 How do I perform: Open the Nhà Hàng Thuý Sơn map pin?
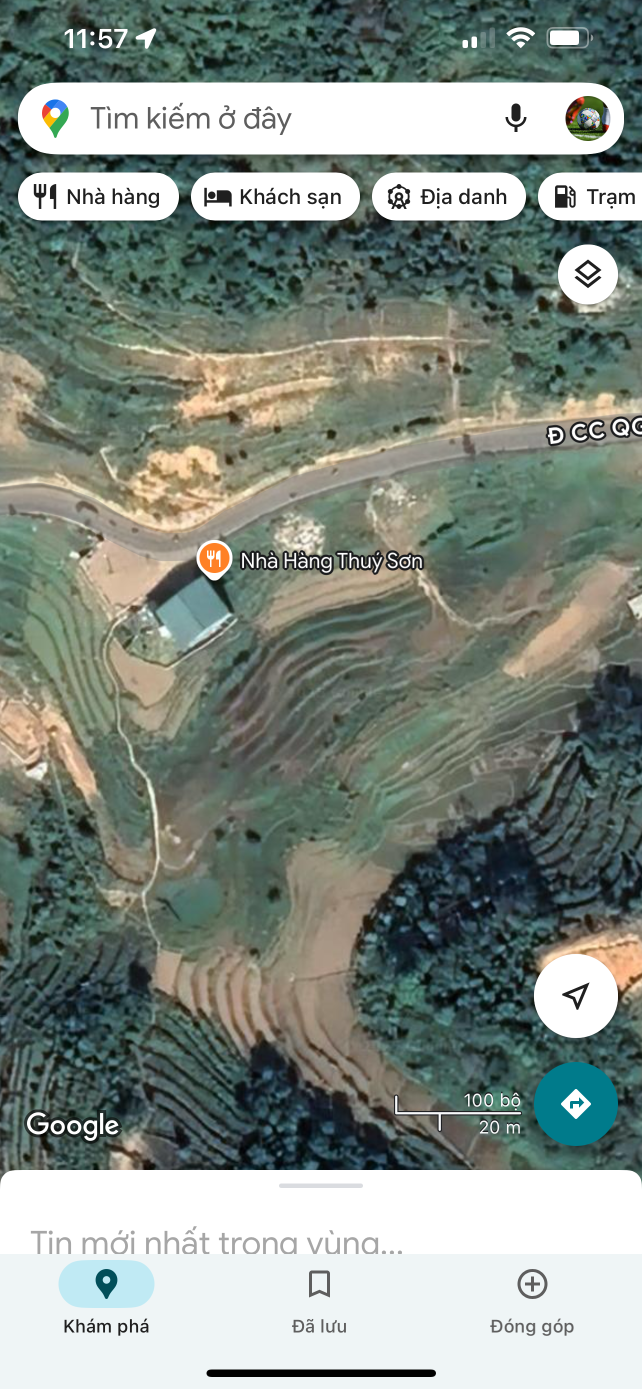[212, 558]
